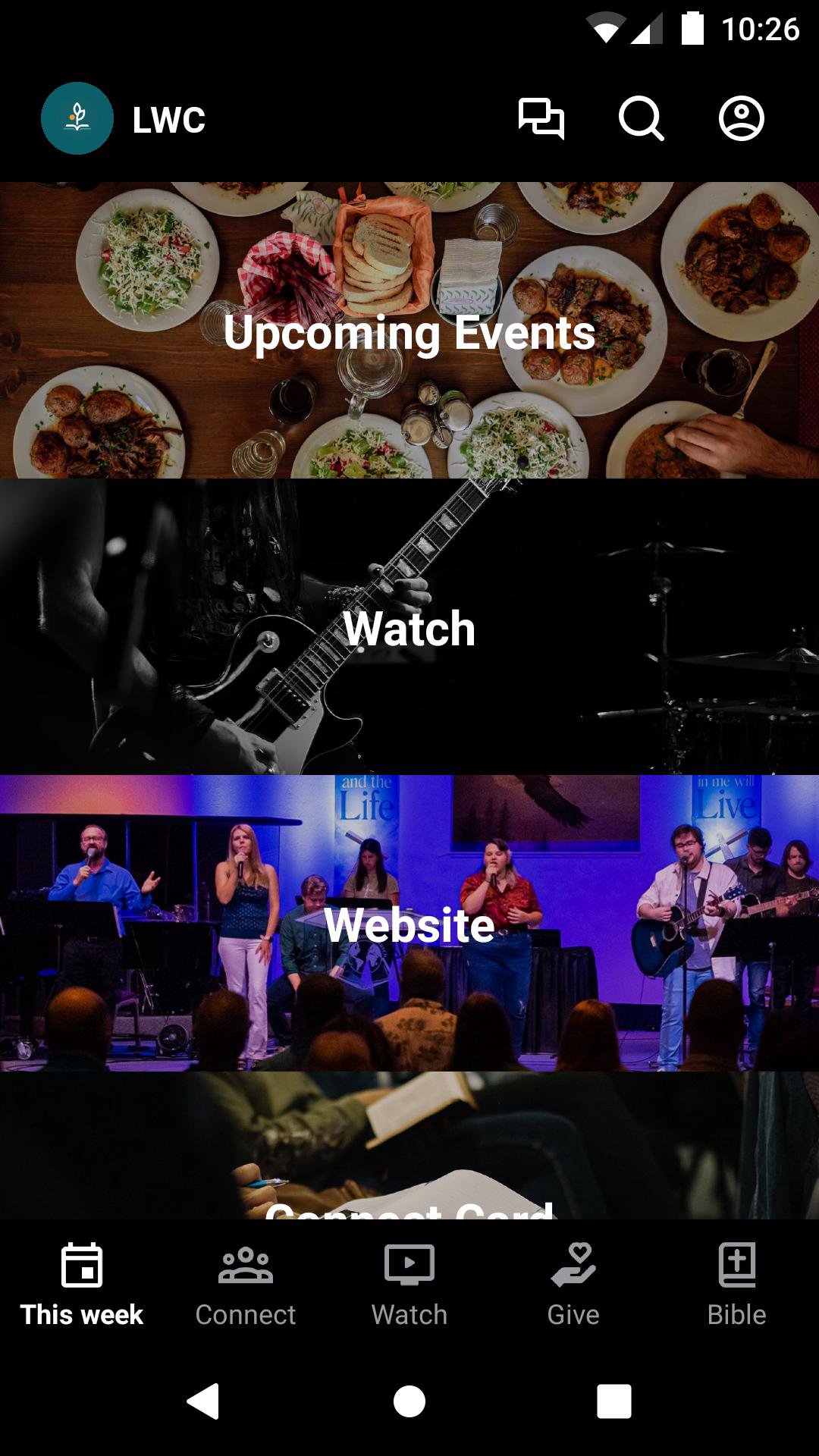This screenshot has height=1456, width=819.
Task: Tap the LWC church logo
Action: (x=77, y=119)
